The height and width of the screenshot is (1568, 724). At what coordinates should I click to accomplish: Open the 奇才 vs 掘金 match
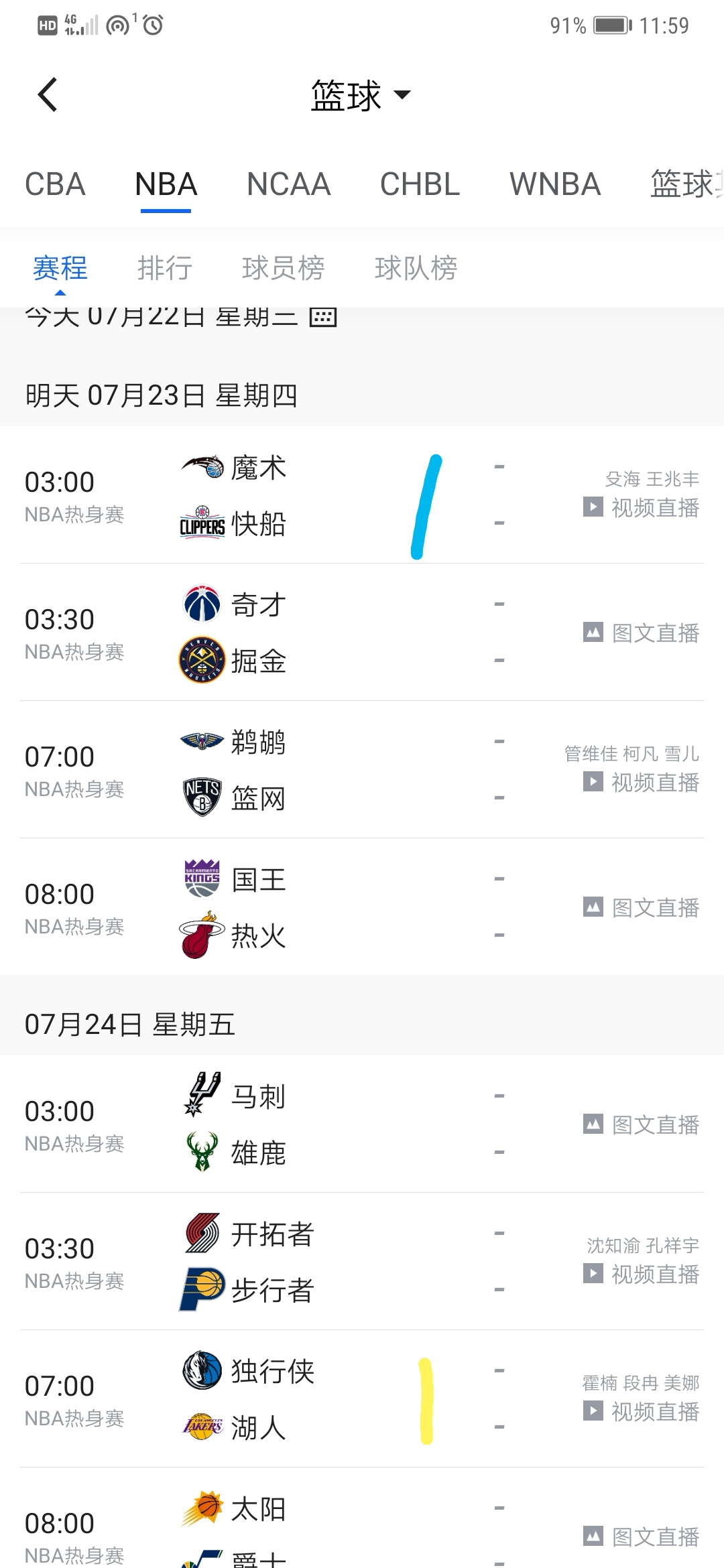point(302,633)
